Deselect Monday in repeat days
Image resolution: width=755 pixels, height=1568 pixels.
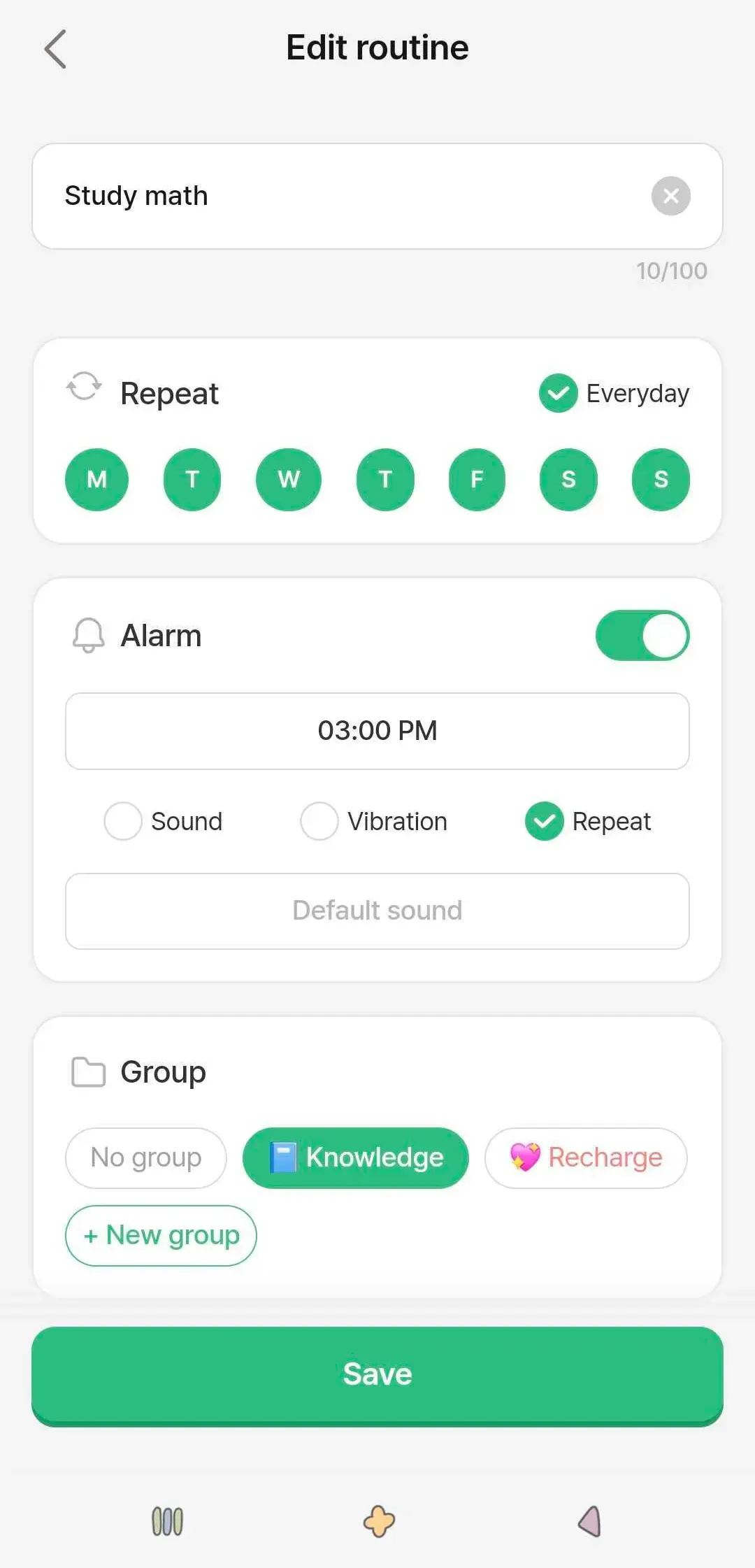[96, 479]
